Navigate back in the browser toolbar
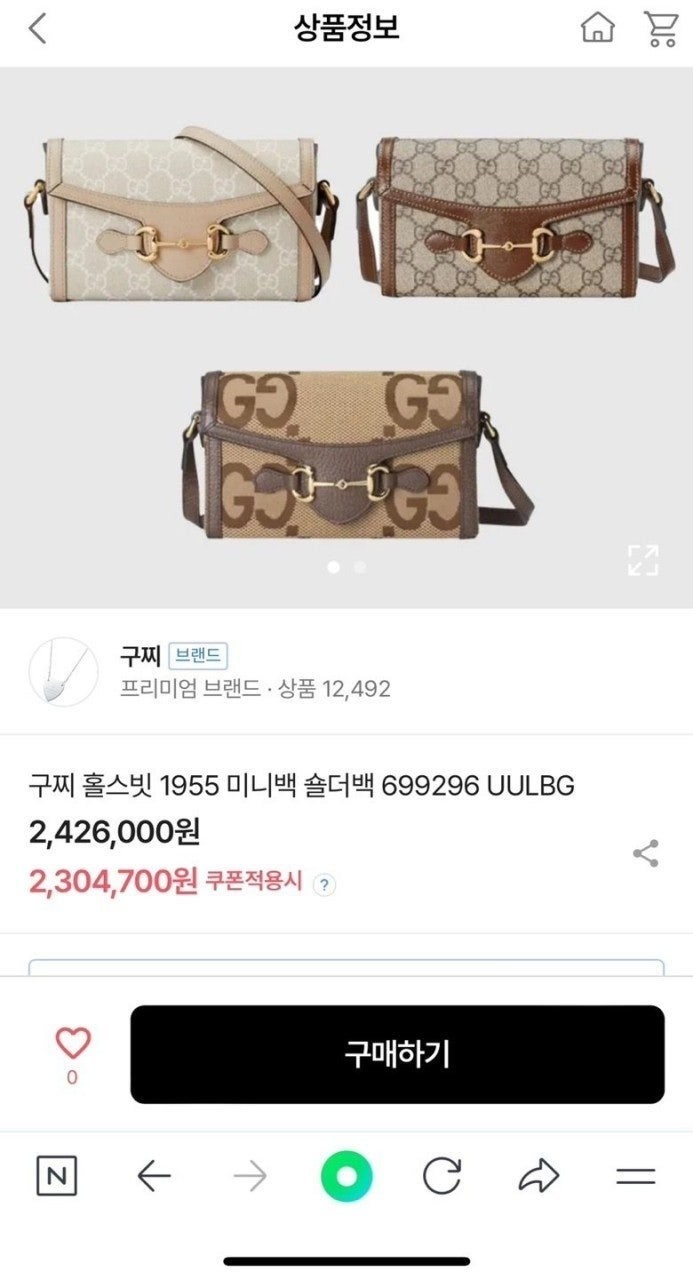Image resolution: width=693 pixels, height=1280 pixels. (154, 1177)
